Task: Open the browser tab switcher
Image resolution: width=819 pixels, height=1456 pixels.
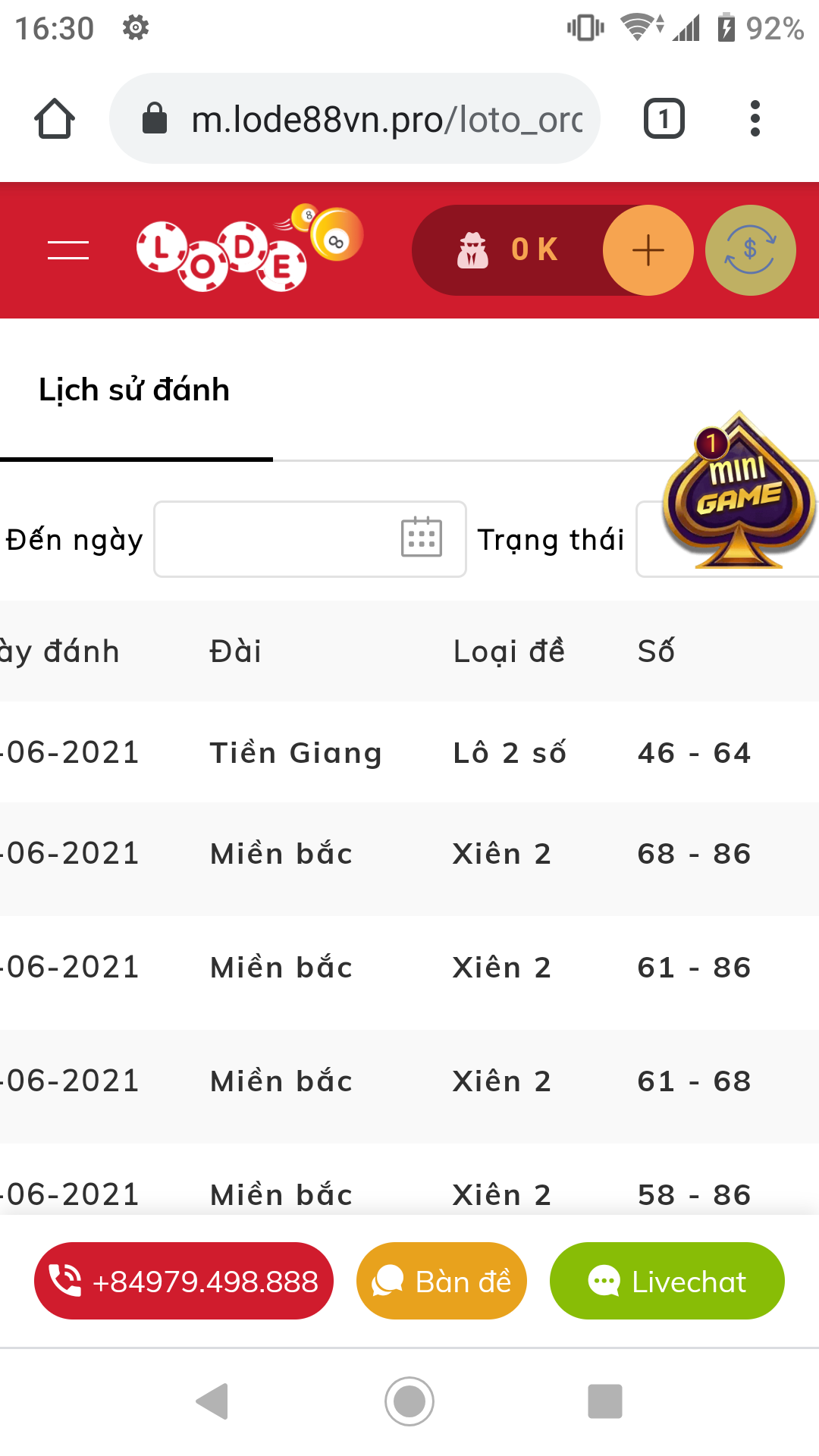Action: [664, 119]
